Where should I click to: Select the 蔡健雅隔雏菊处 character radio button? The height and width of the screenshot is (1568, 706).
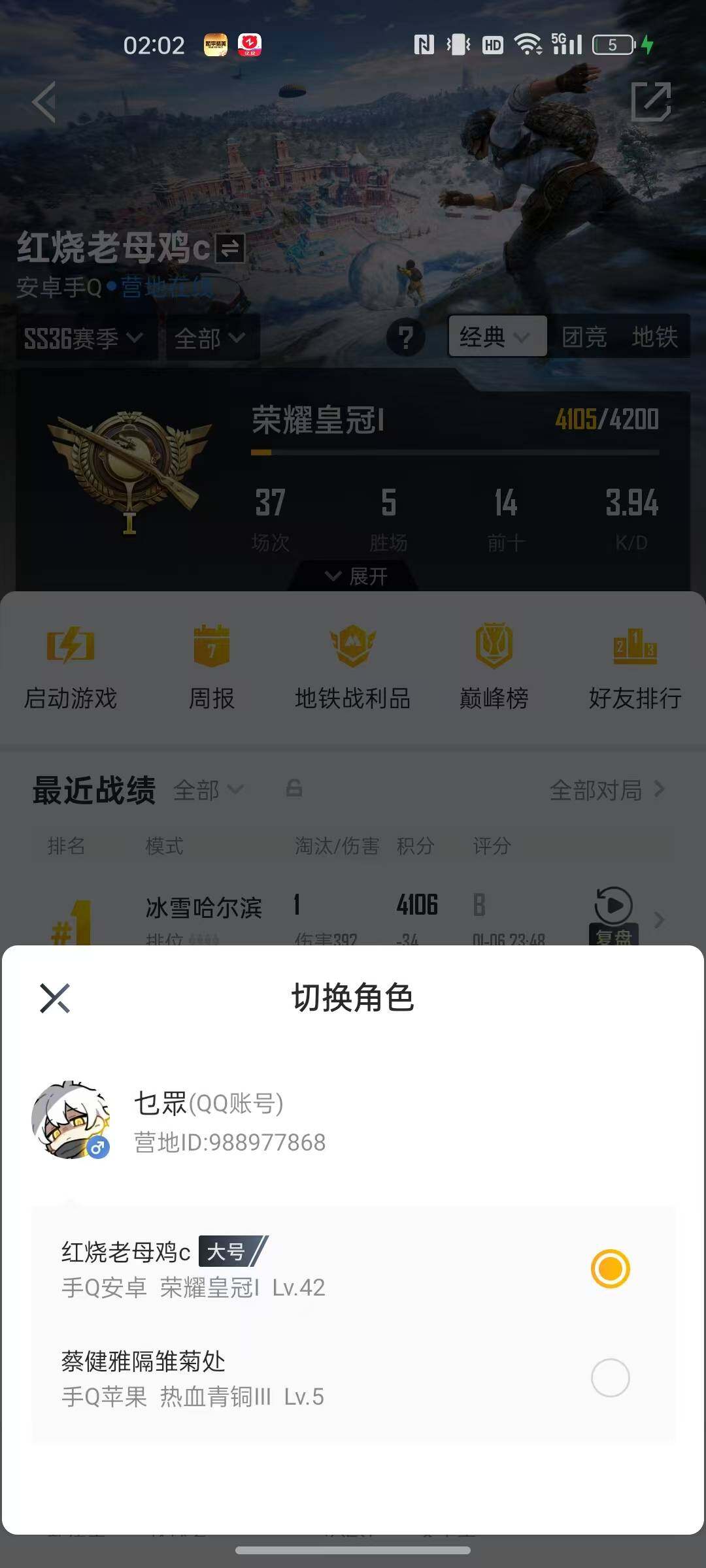coord(610,1379)
